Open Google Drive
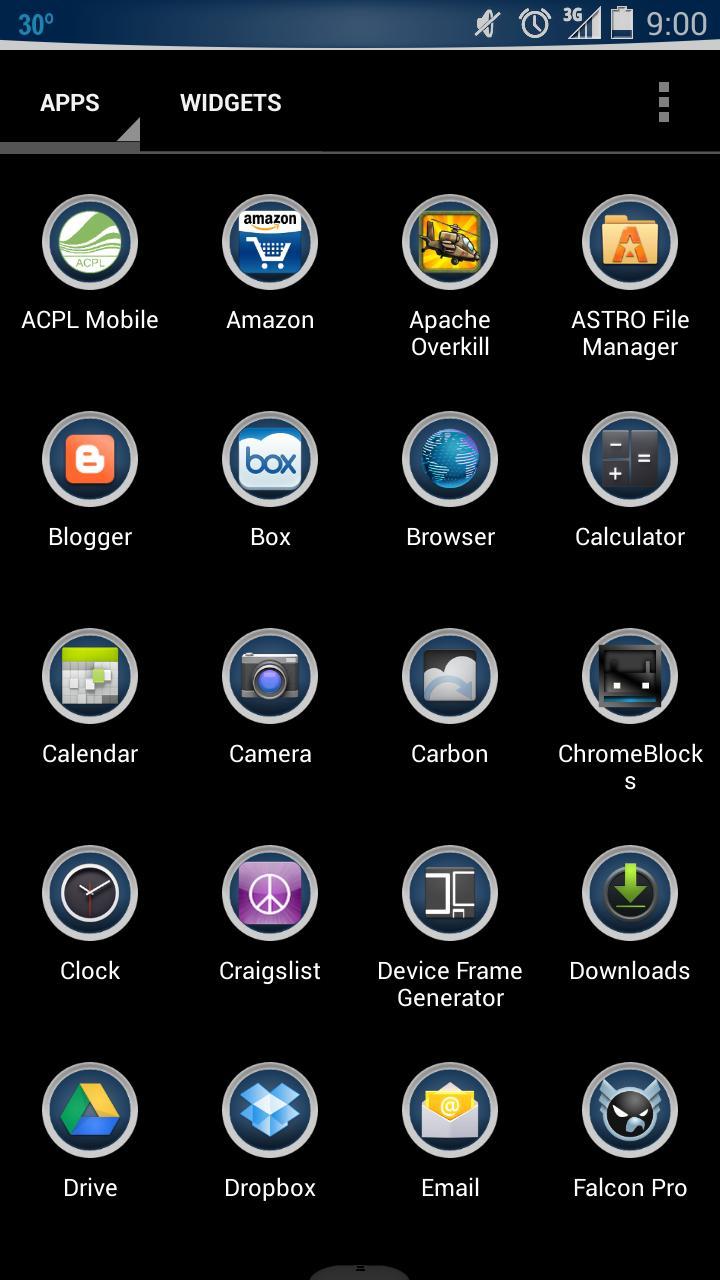Screen dimensions: 720x1280 pos(90,1110)
